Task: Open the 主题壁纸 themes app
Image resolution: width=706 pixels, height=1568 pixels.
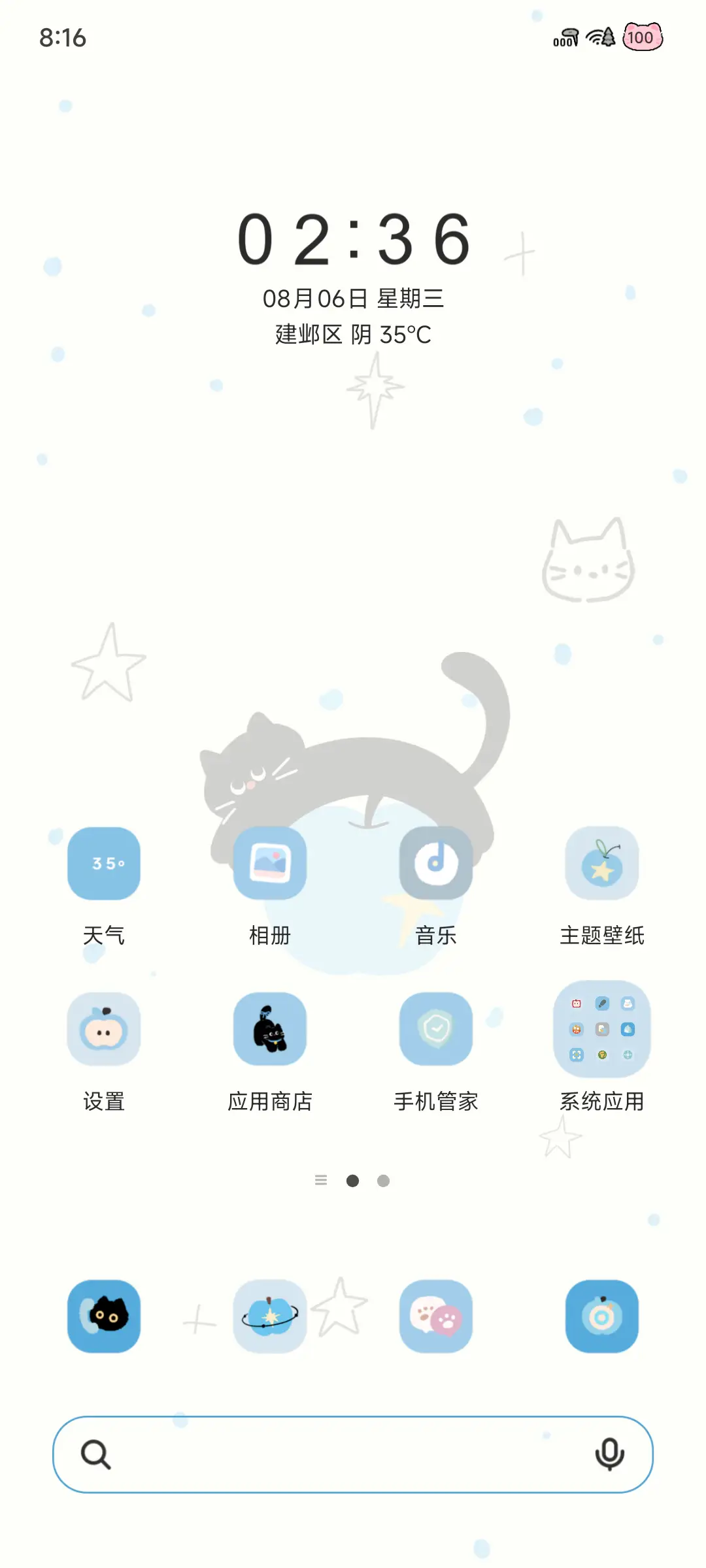Action: click(x=602, y=864)
